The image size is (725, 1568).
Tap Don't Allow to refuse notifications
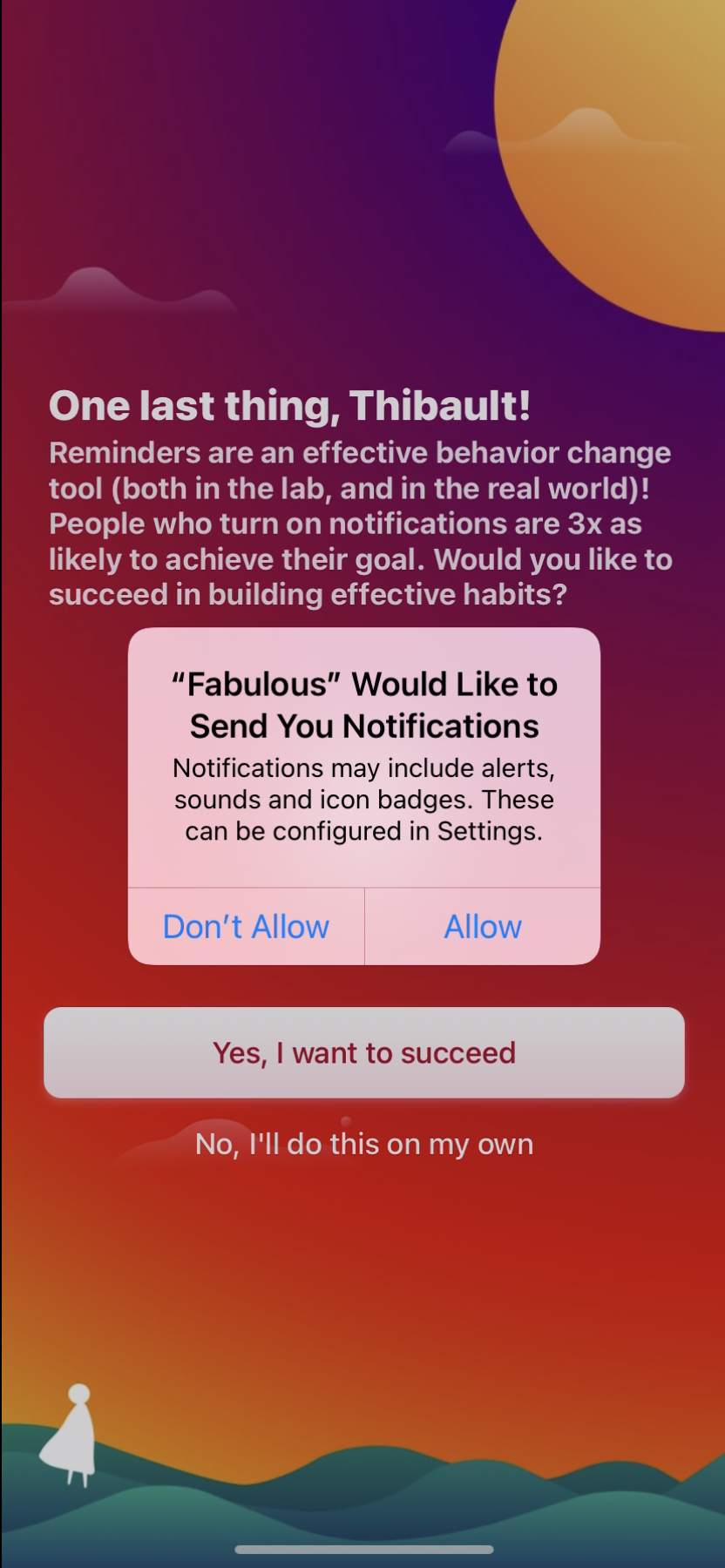pyautogui.click(x=245, y=926)
